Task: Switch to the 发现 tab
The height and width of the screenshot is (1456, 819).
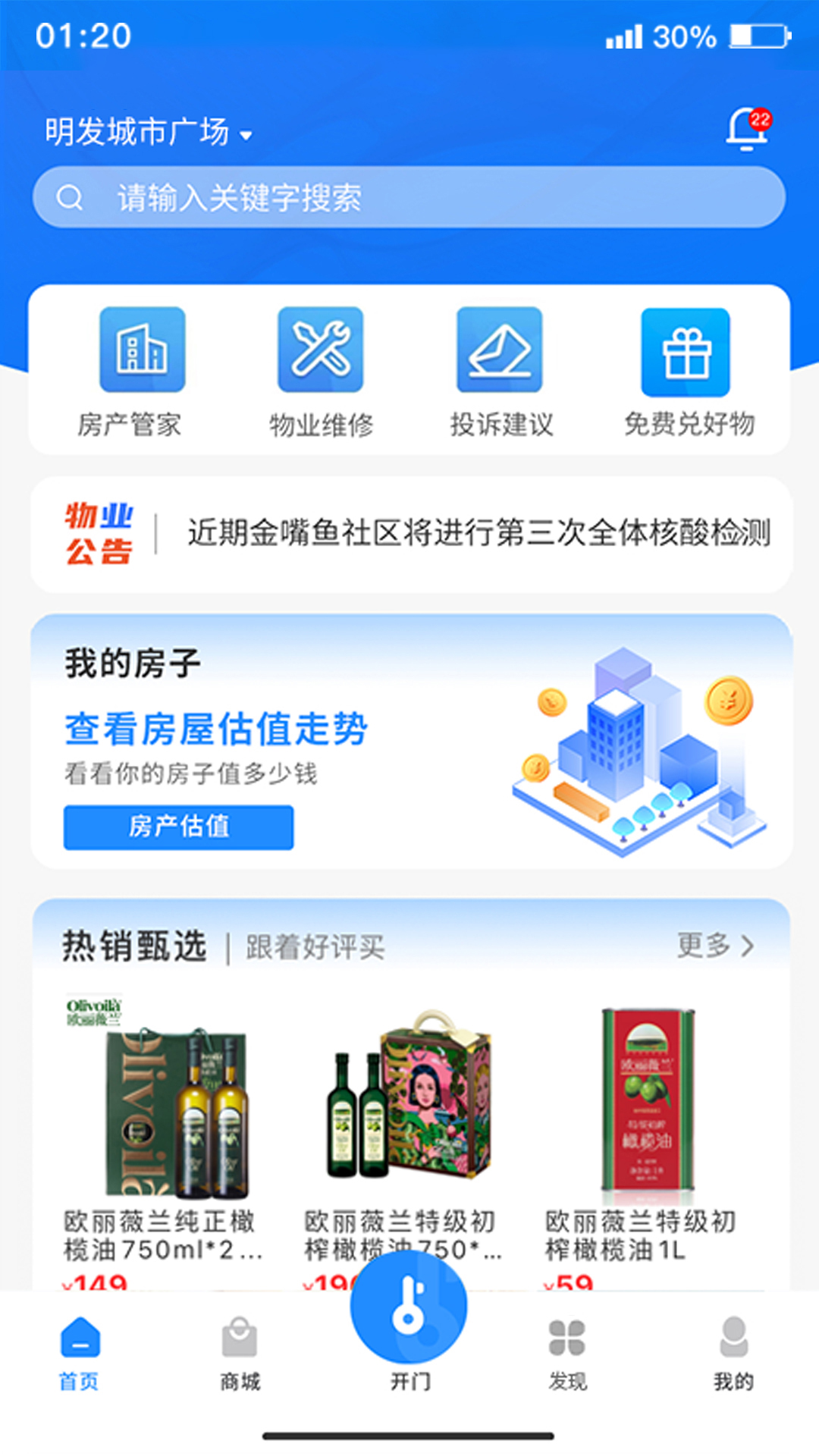Action: pos(567,1354)
